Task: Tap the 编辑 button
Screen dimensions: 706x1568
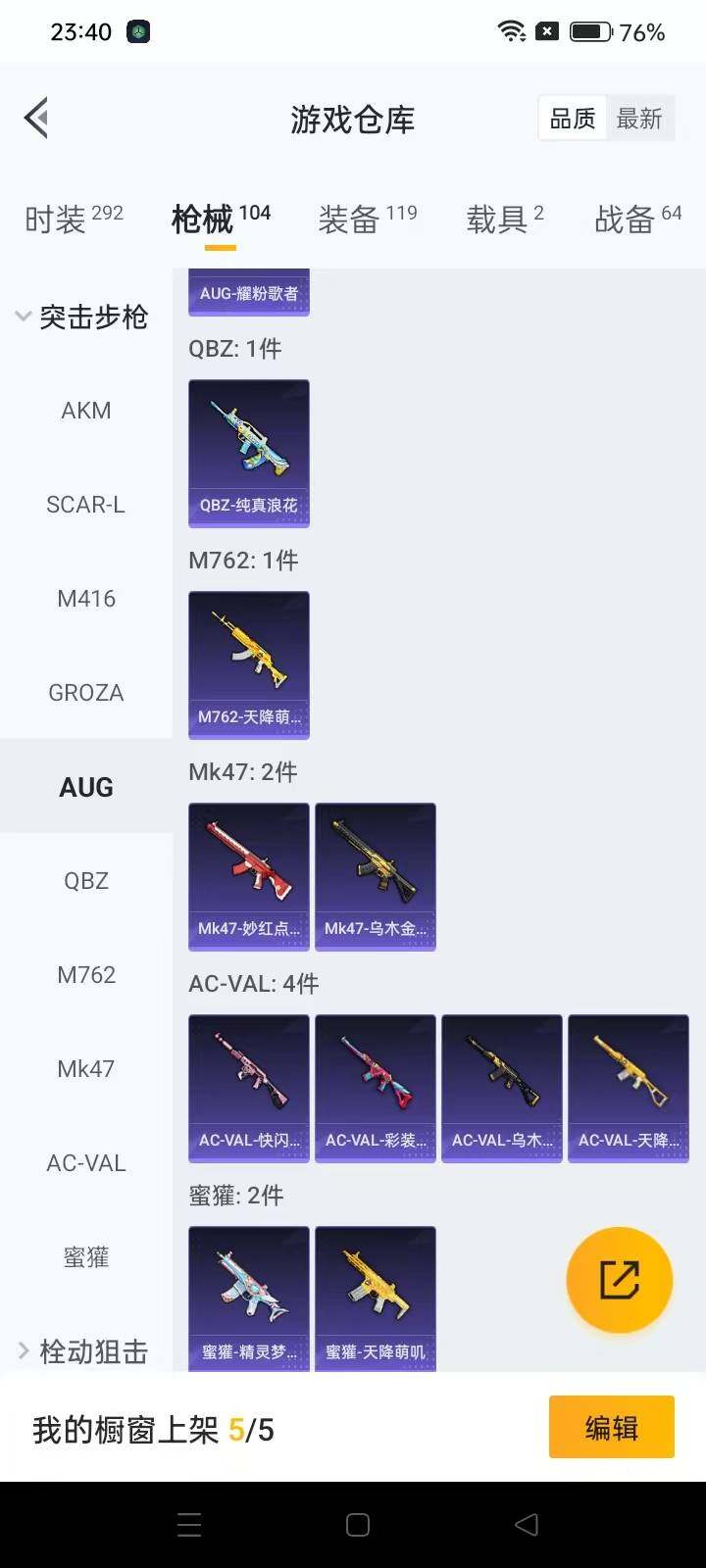Action: point(611,1428)
